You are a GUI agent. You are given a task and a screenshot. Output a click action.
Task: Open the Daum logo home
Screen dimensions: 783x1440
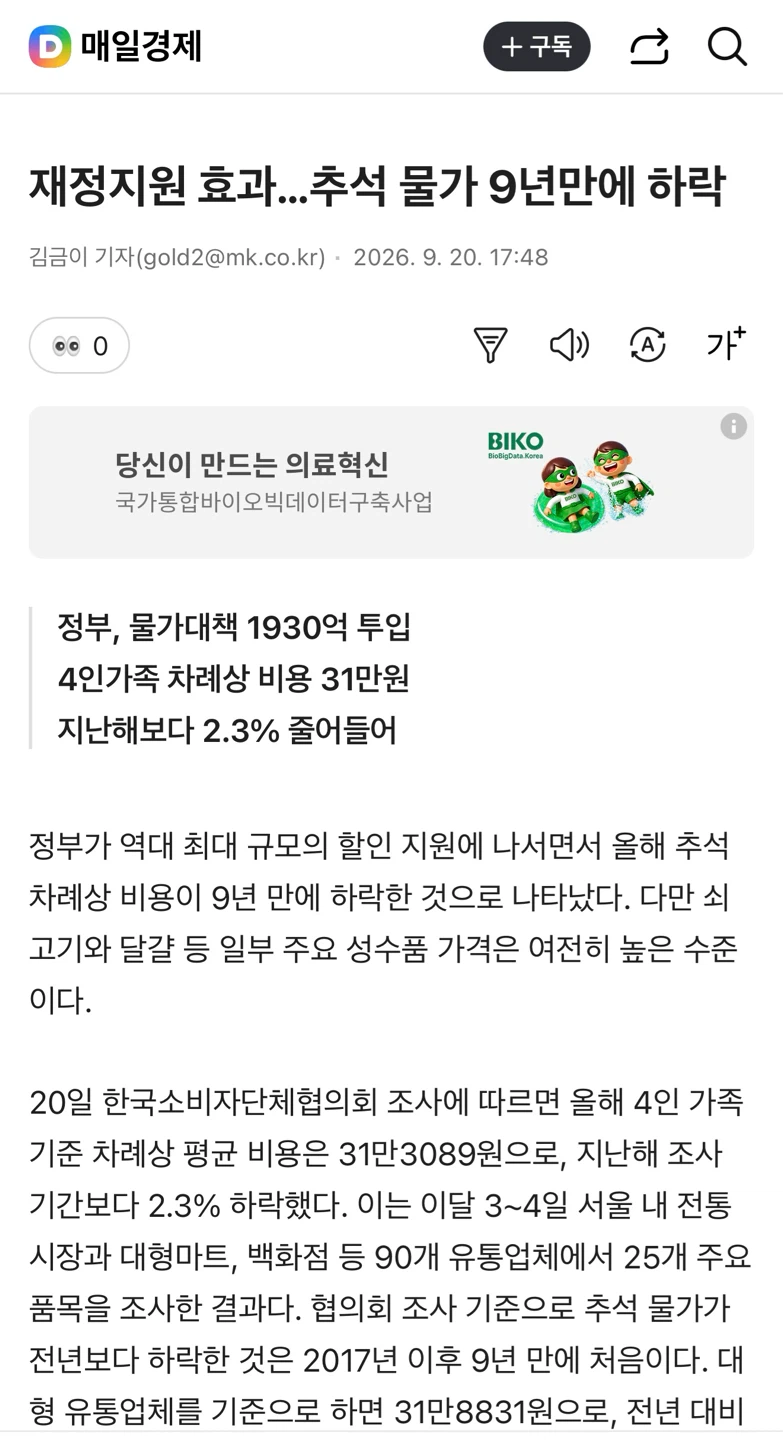50,46
